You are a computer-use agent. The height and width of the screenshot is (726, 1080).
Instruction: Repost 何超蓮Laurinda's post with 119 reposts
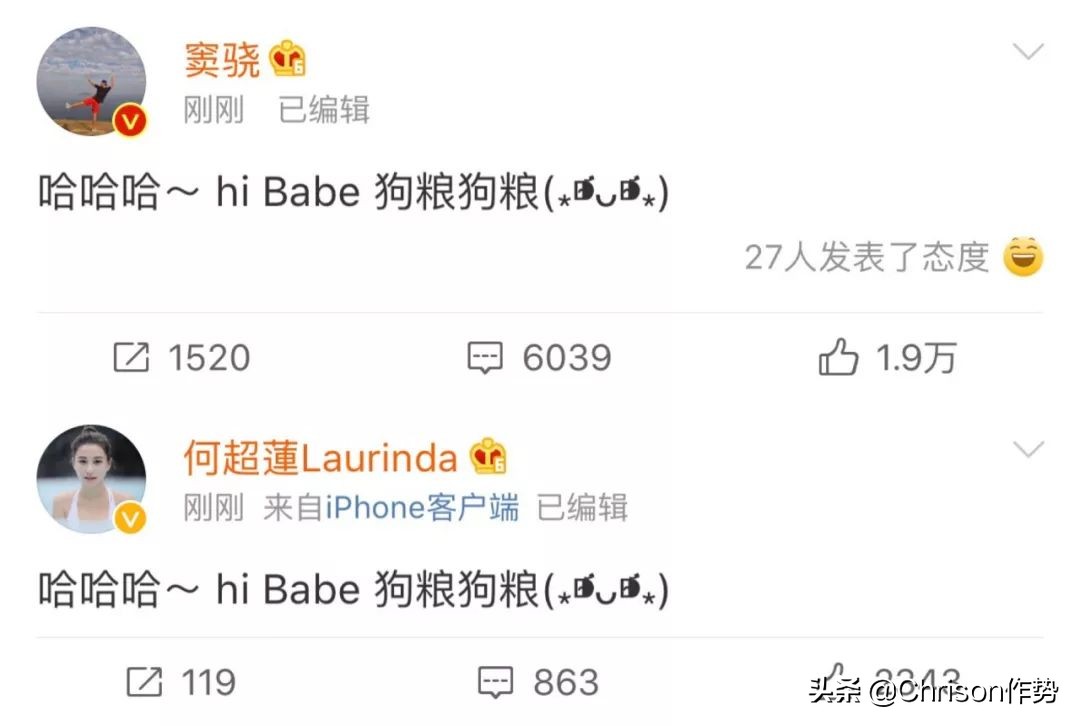[x=181, y=683]
